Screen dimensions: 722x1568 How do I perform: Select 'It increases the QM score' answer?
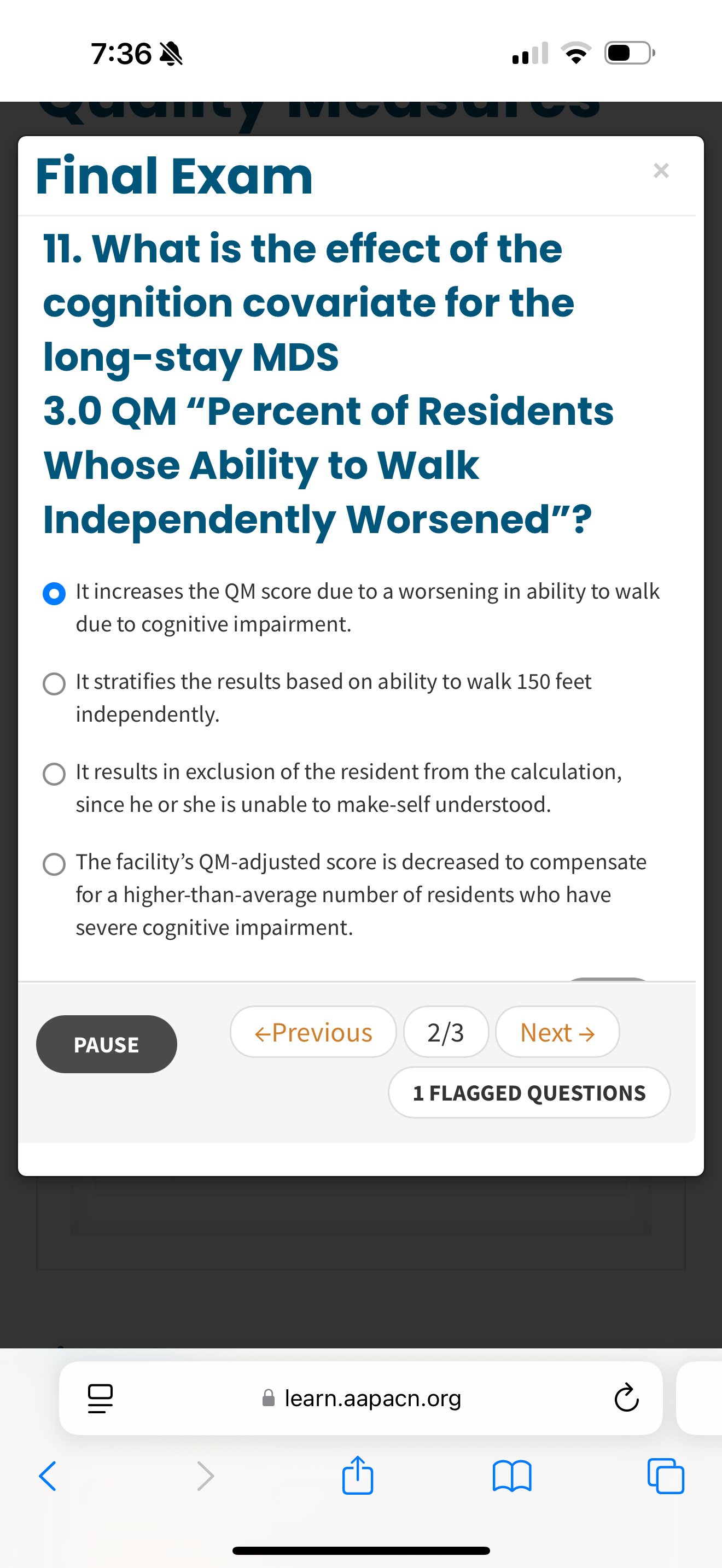(x=54, y=594)
